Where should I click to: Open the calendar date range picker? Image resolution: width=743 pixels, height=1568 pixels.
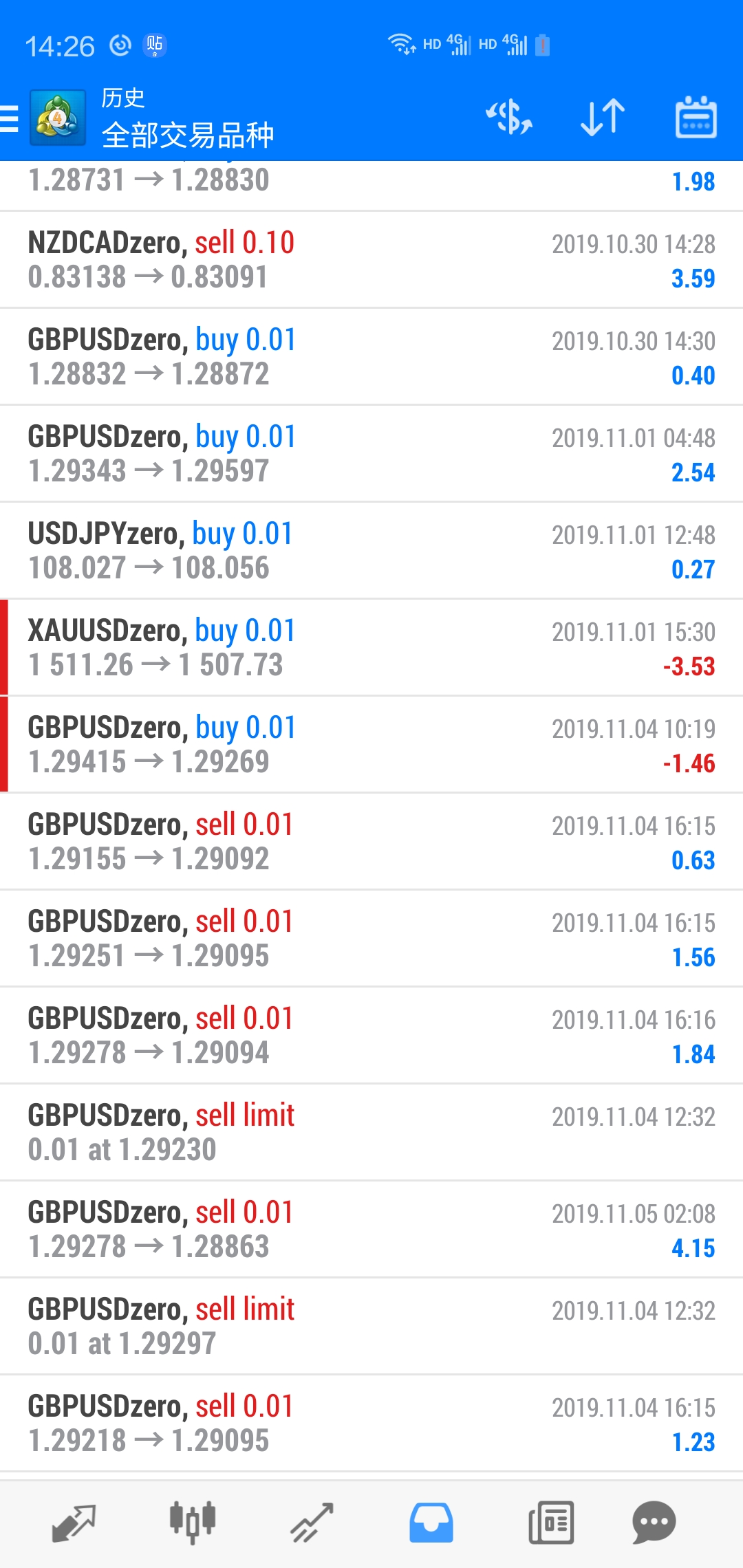[696, 117]
